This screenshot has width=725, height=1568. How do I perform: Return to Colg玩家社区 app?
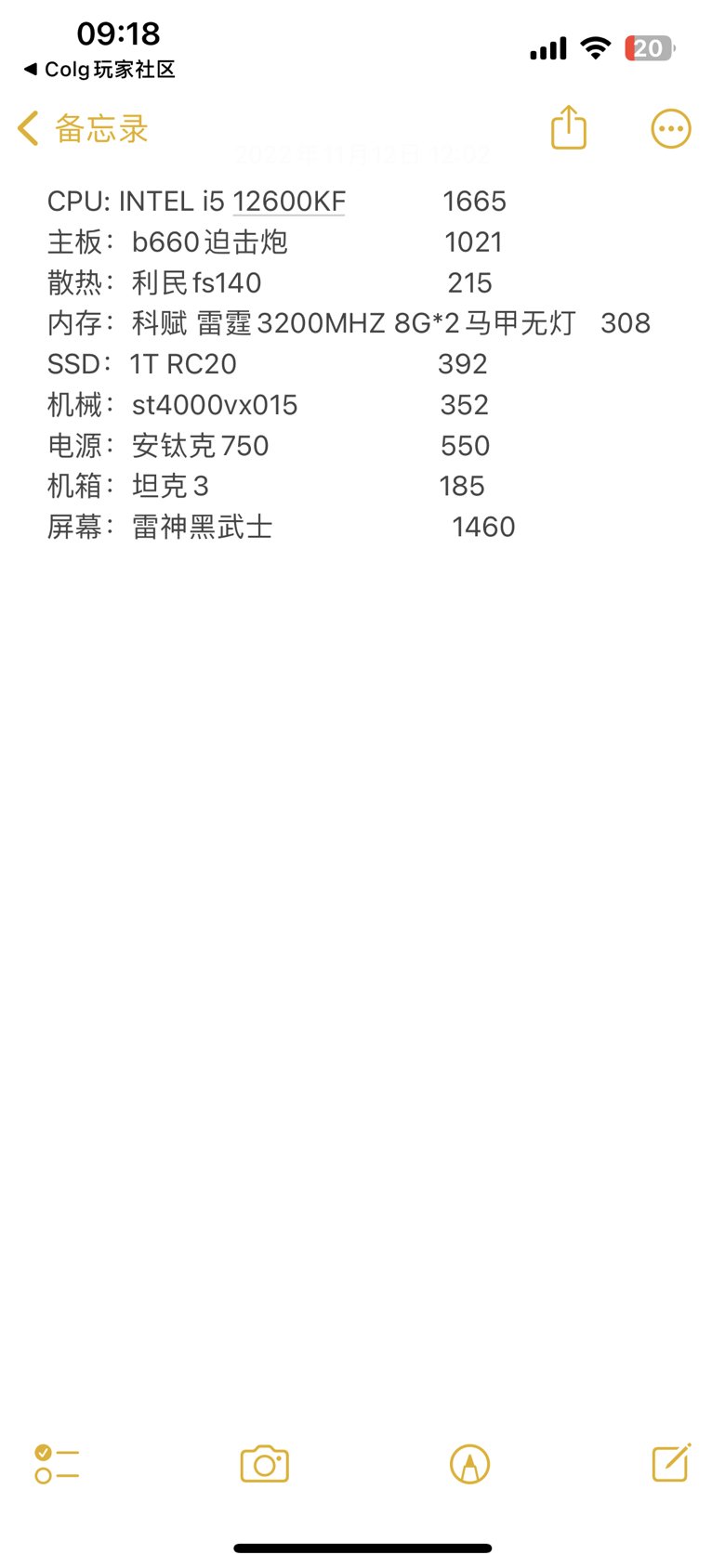tap(99, 70)
